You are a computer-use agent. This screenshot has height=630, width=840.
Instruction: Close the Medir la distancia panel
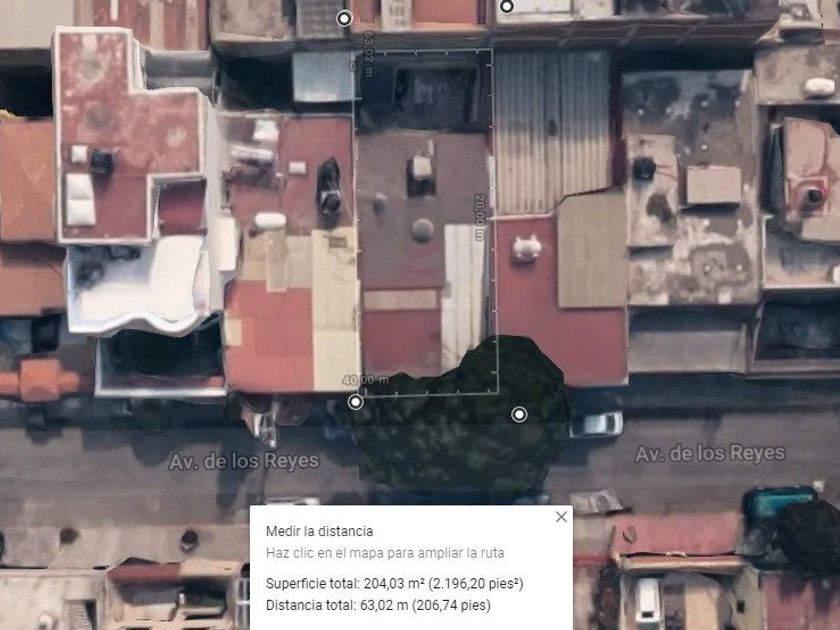[x=561, y=517]
